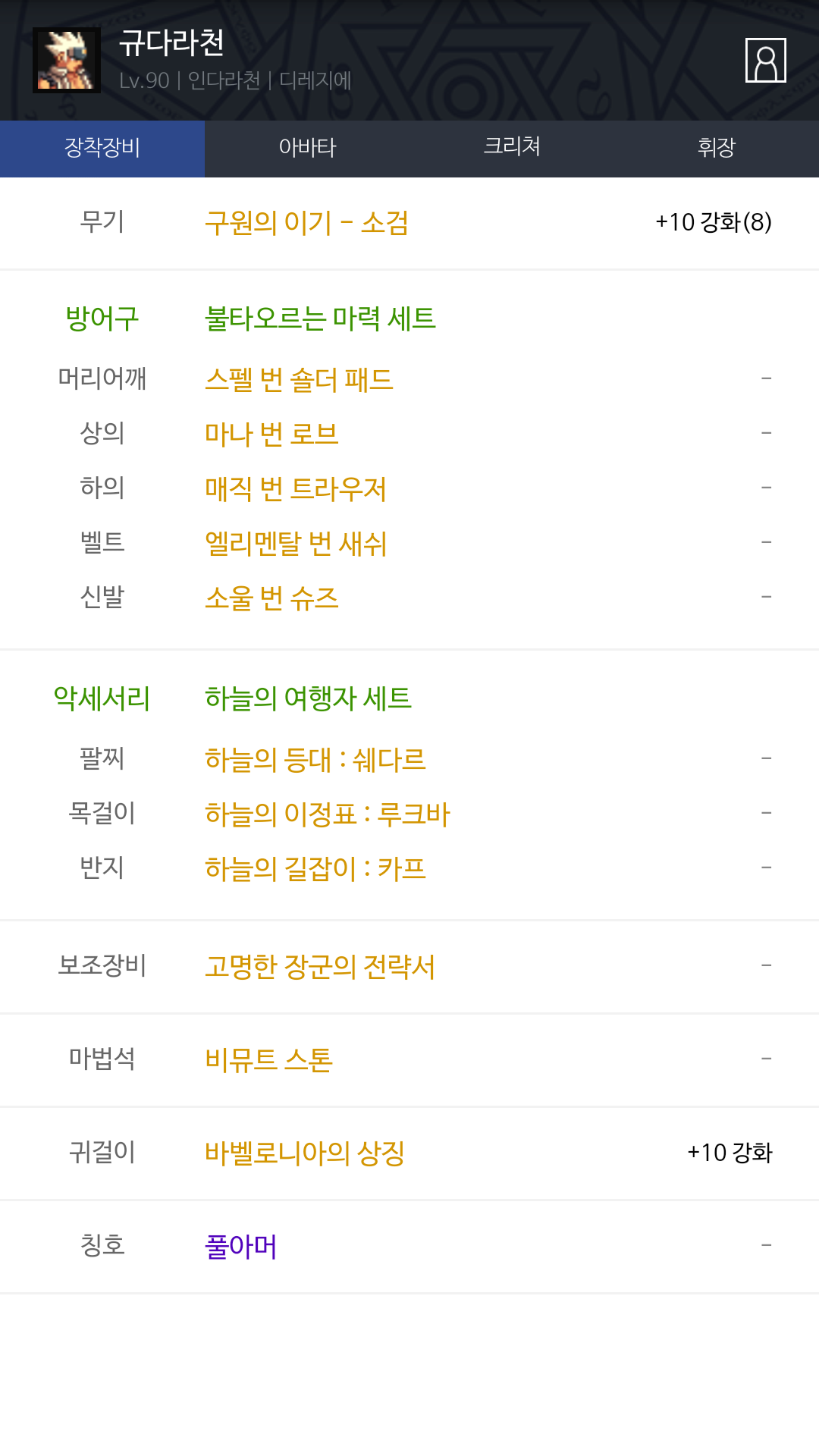Switch to the 아바타 tab
The image size is (819, 1456).
coord(307,148)
